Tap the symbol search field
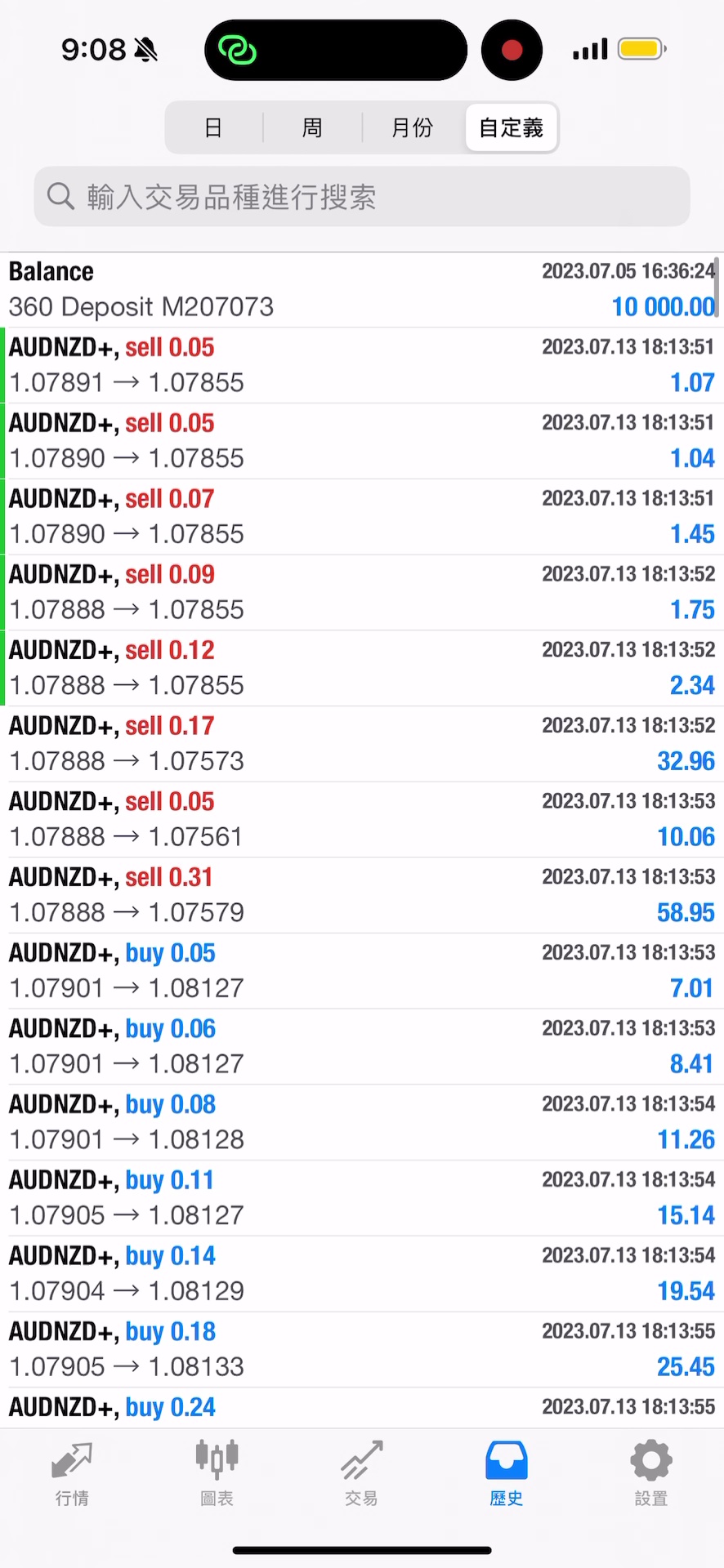The height and width of the screenshot is (1568, 724). click(362, 197)
